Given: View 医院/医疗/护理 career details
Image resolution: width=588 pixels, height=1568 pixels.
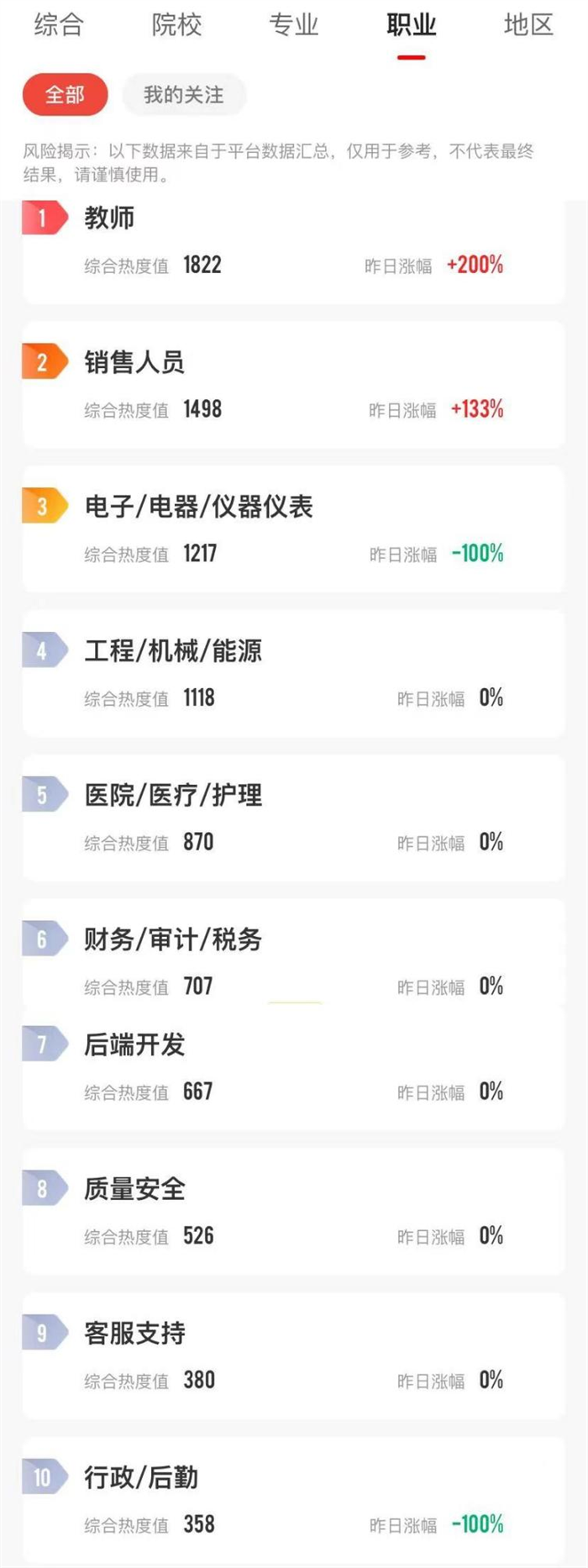Looking at the screenshot, I should click(x=293, y=818).
